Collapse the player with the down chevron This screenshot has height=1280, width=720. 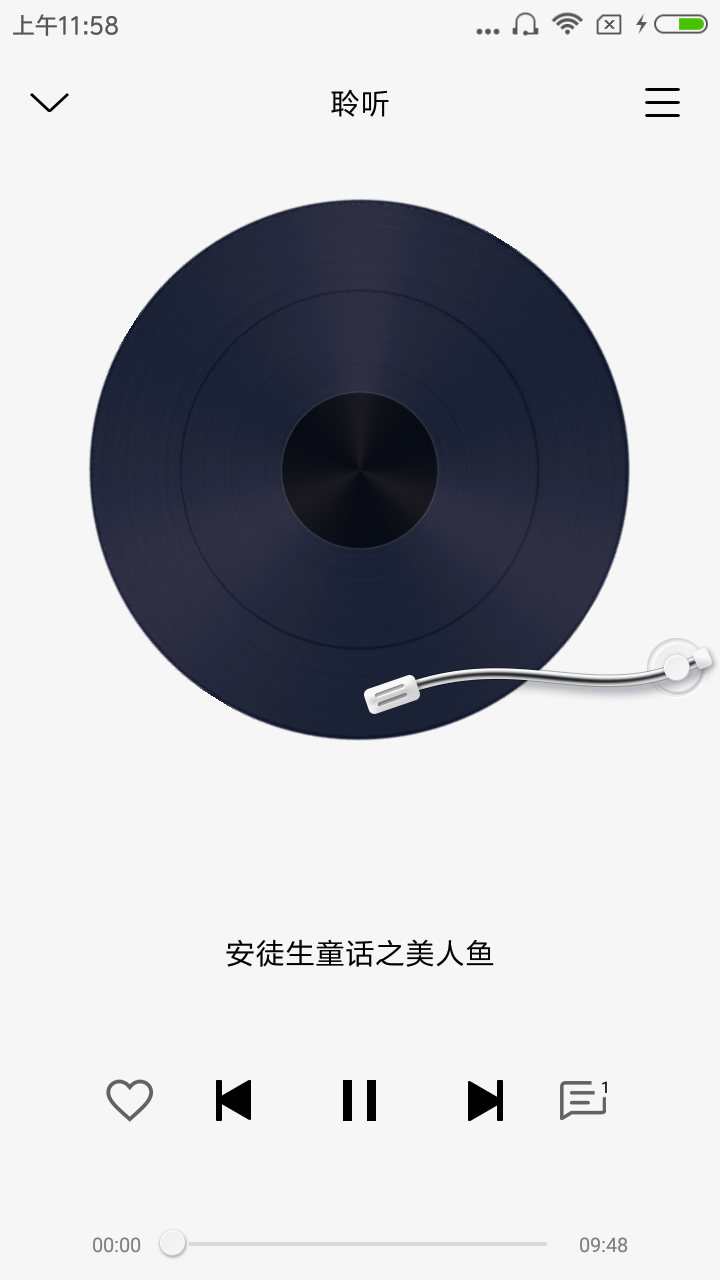[x=49, y=102]
